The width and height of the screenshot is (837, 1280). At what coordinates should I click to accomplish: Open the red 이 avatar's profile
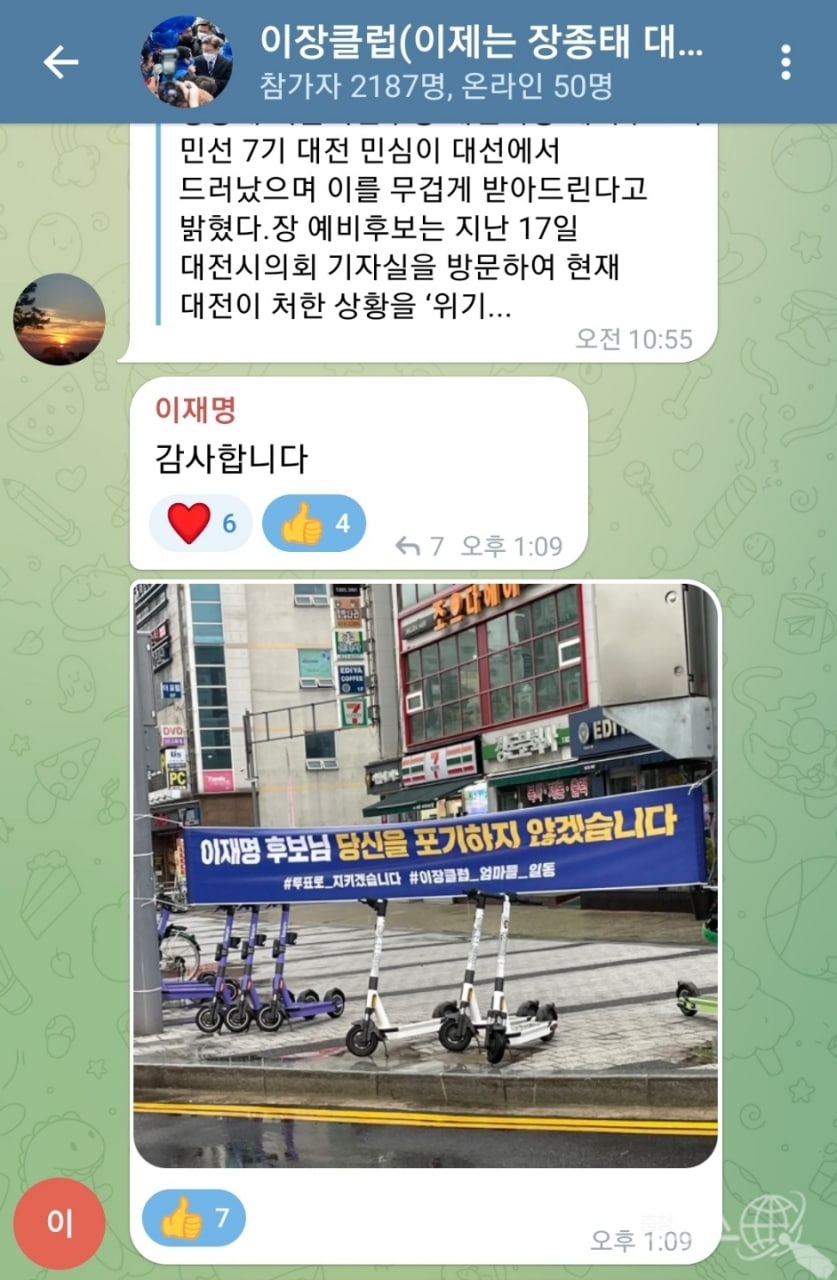(x=60, y=1224)
